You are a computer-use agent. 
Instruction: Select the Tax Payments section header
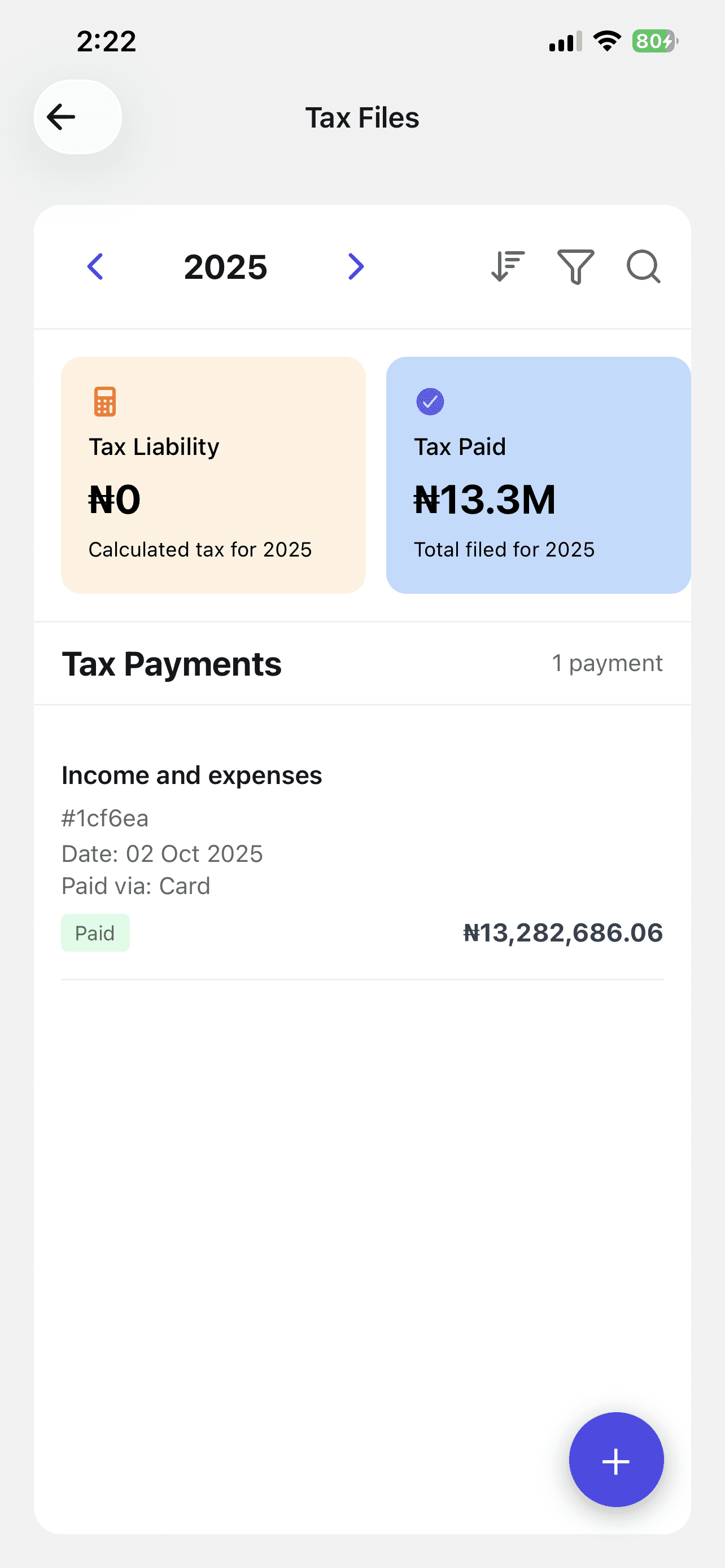(x=172, y=663)
